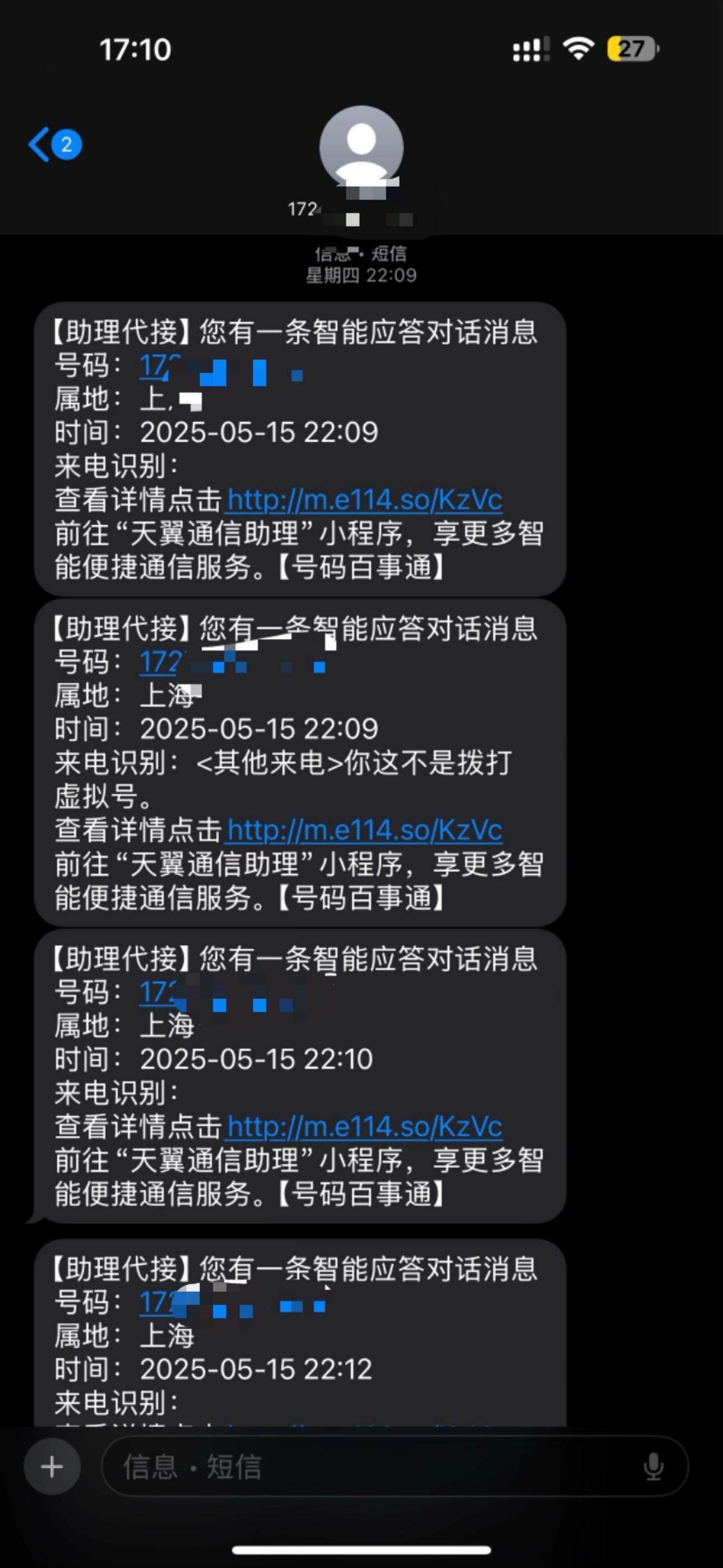Image resolution: width=723 pixels, height=1568 pixels.
Task: Tap the microphone dictation icon
Action: (653, 1467)
